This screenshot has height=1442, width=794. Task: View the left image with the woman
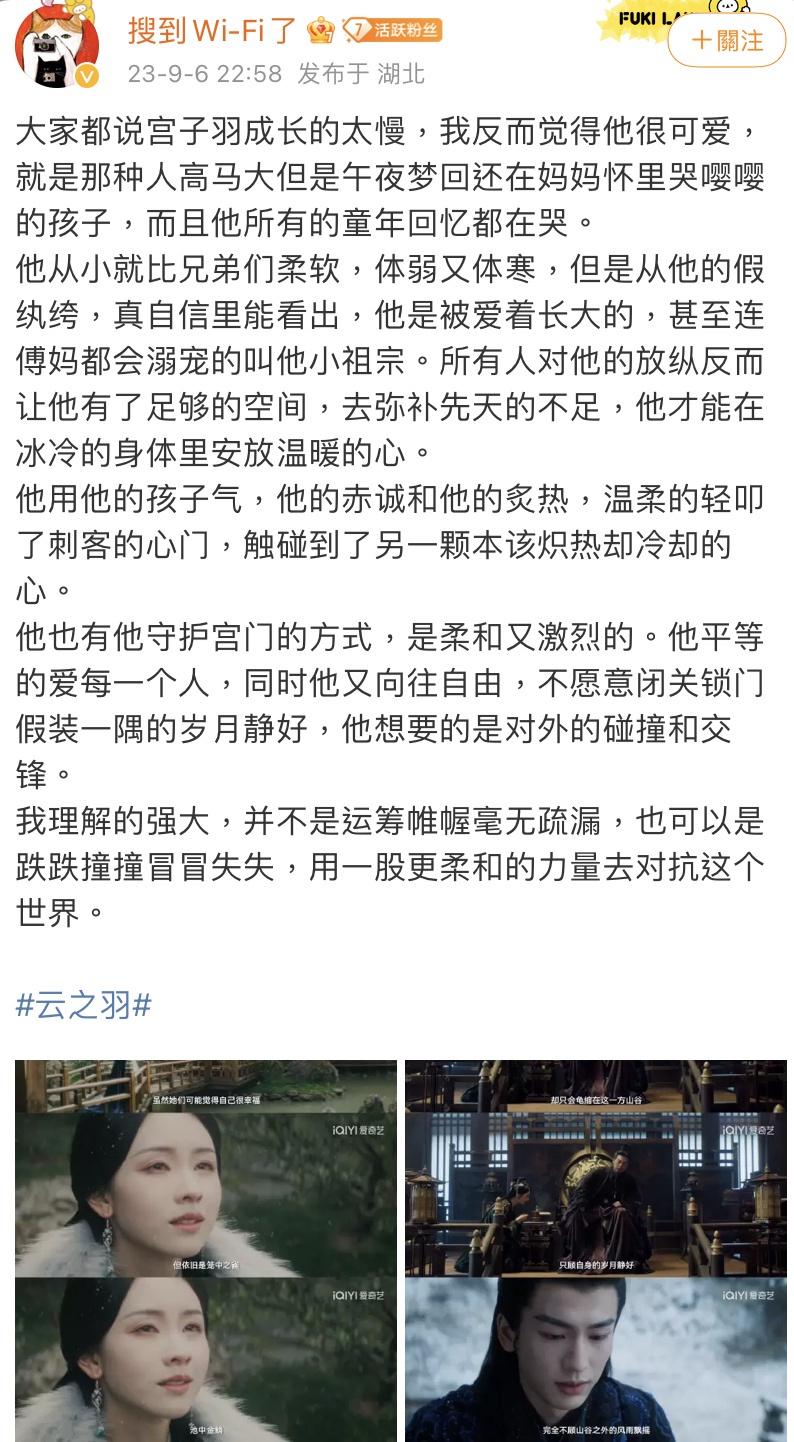[x=206, y=1250]
